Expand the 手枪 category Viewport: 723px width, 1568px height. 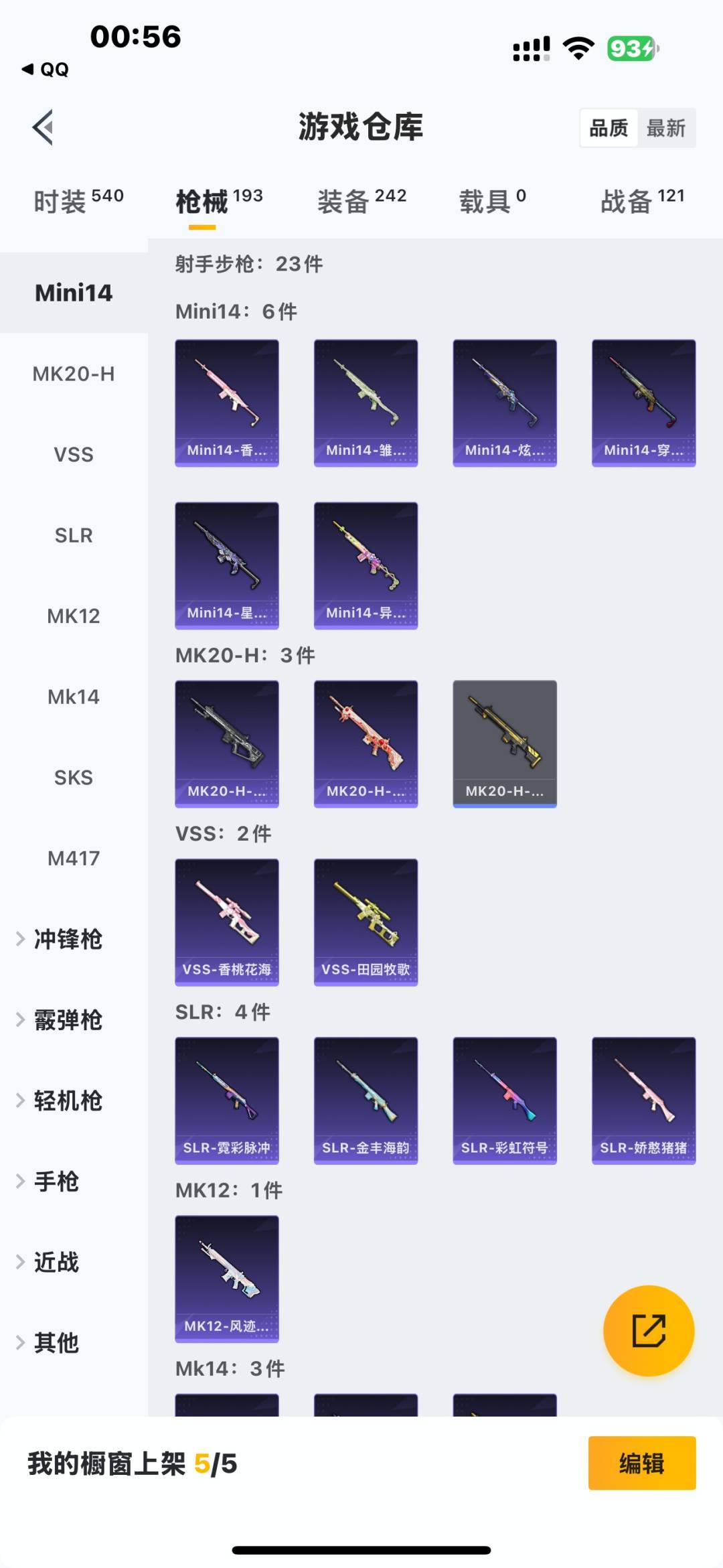pyautogui.click(x=56, y=1182)
